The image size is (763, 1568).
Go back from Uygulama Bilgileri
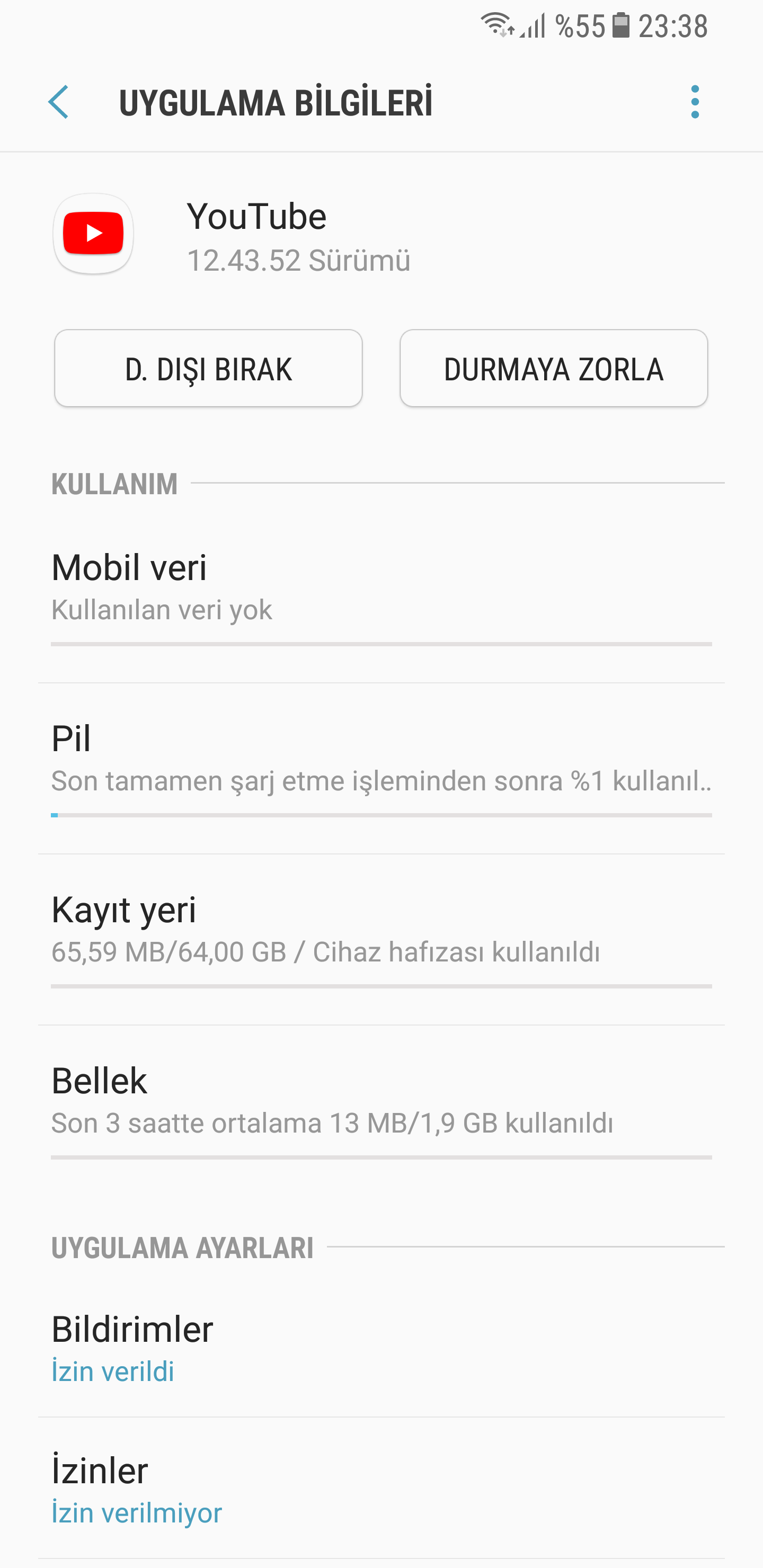point(58,102)
